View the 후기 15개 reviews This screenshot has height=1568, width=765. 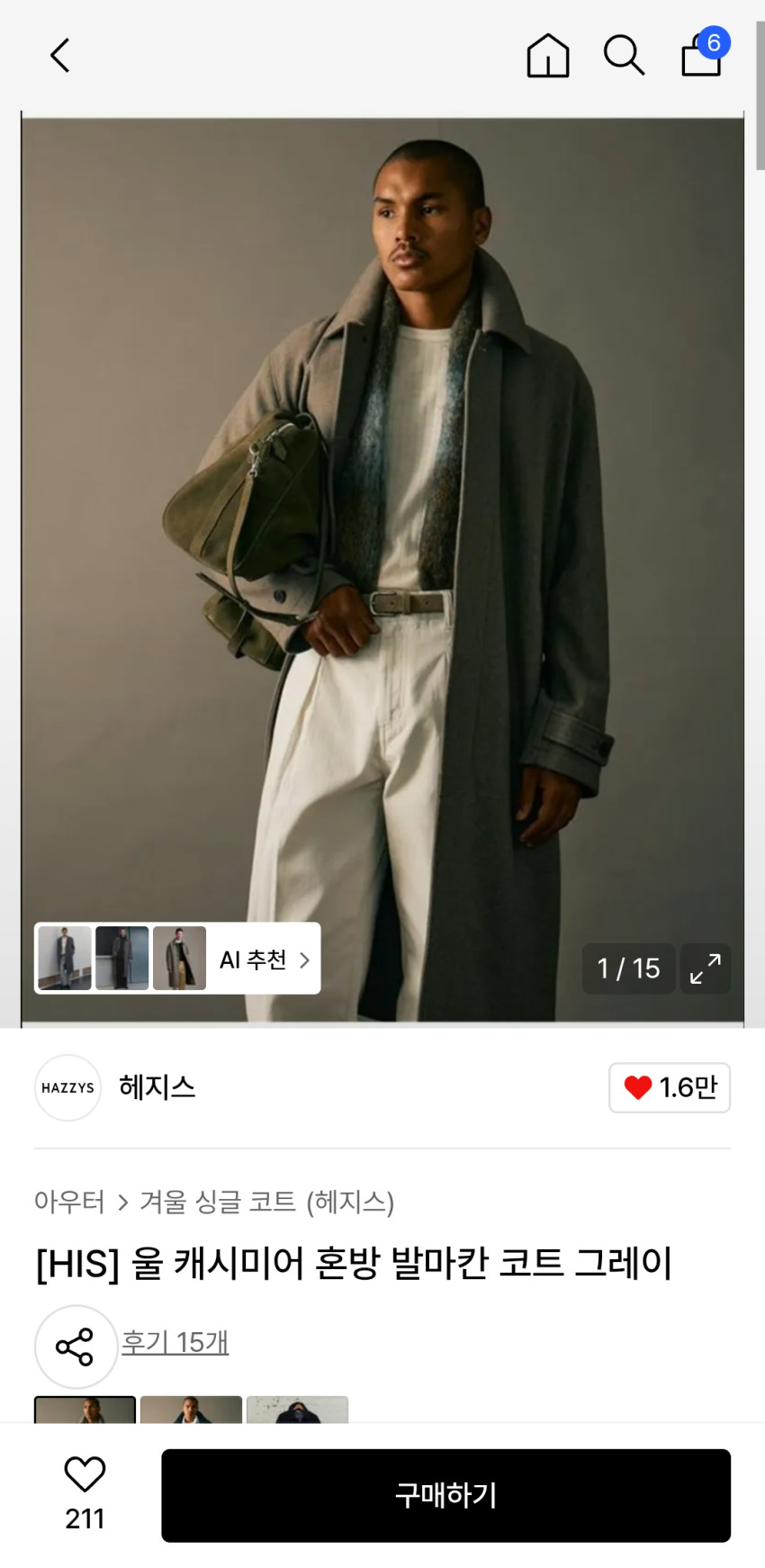click(175, 1342)
